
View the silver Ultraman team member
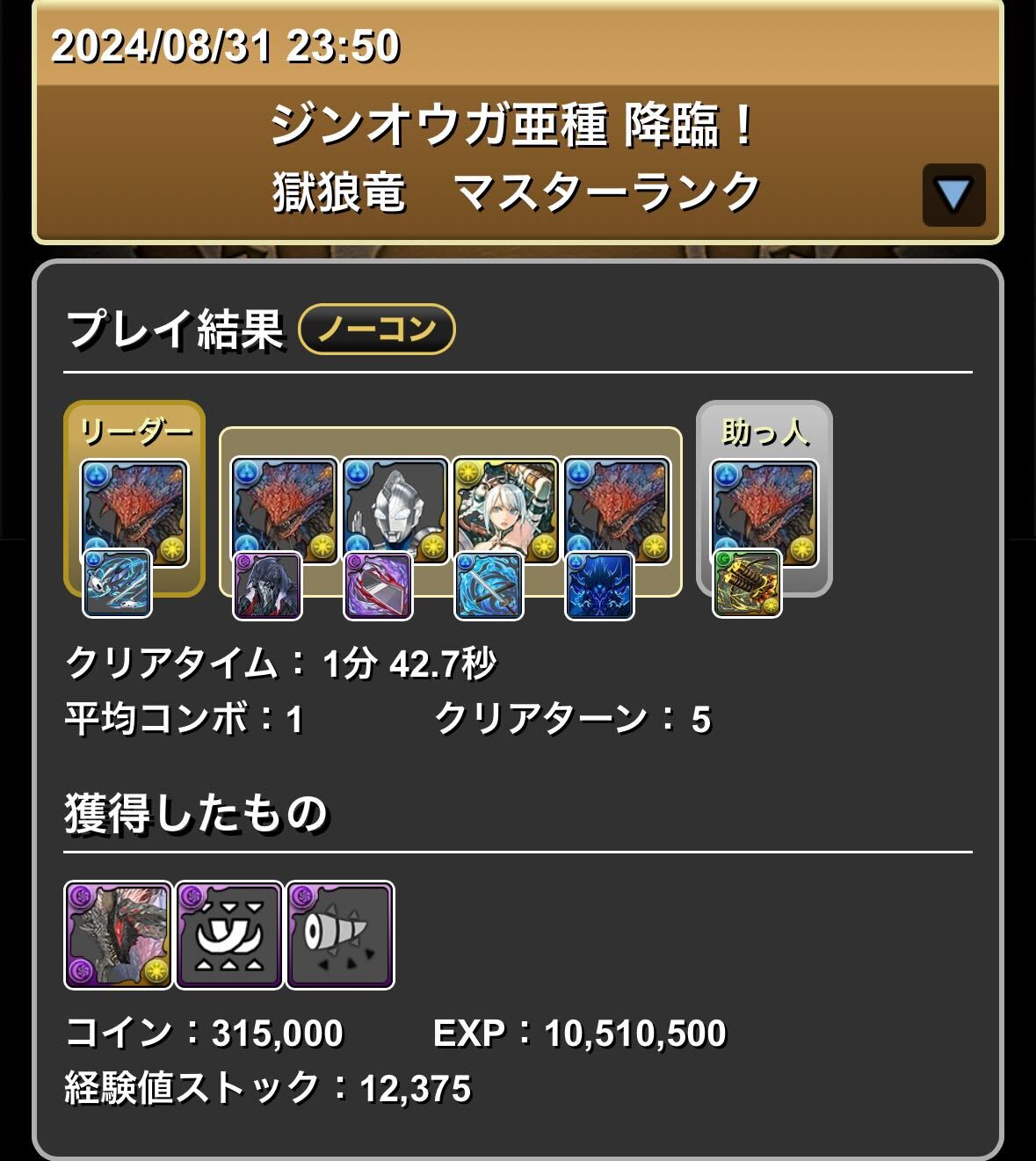point(395,508)
